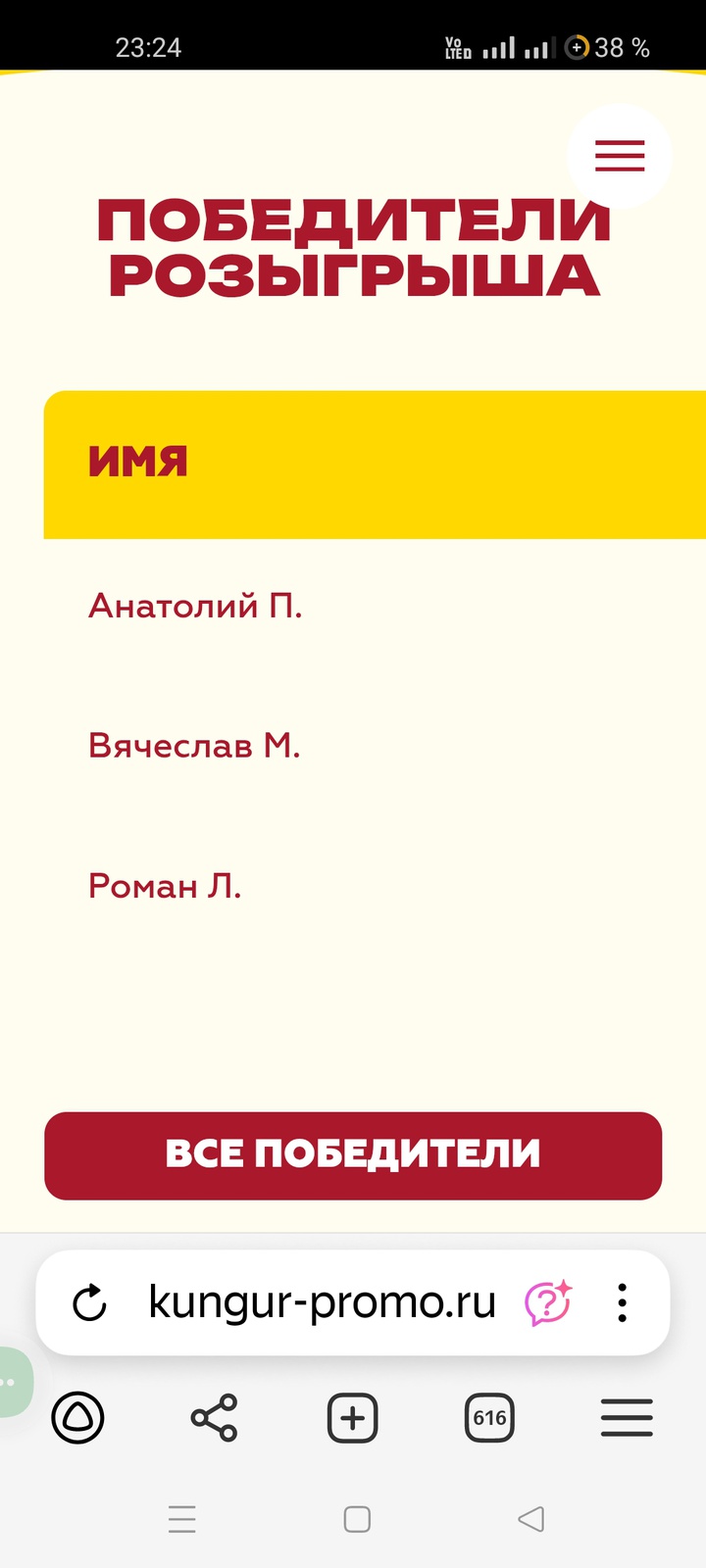Open a new tab
Image resolution: width=706 pixels, height=1568 pixels.
coord(352,1417)
